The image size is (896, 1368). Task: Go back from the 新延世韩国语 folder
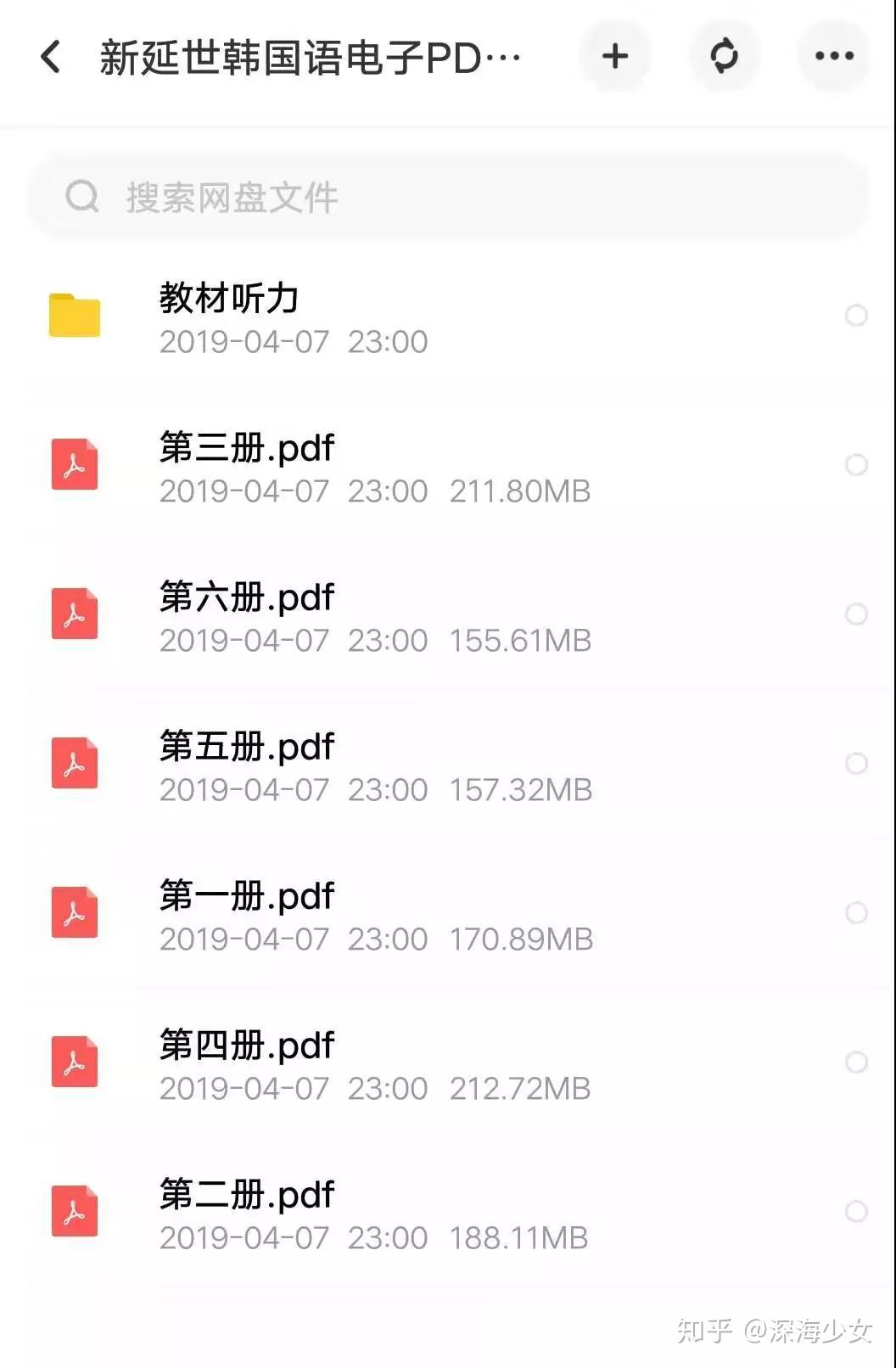[x=51, y=57]
